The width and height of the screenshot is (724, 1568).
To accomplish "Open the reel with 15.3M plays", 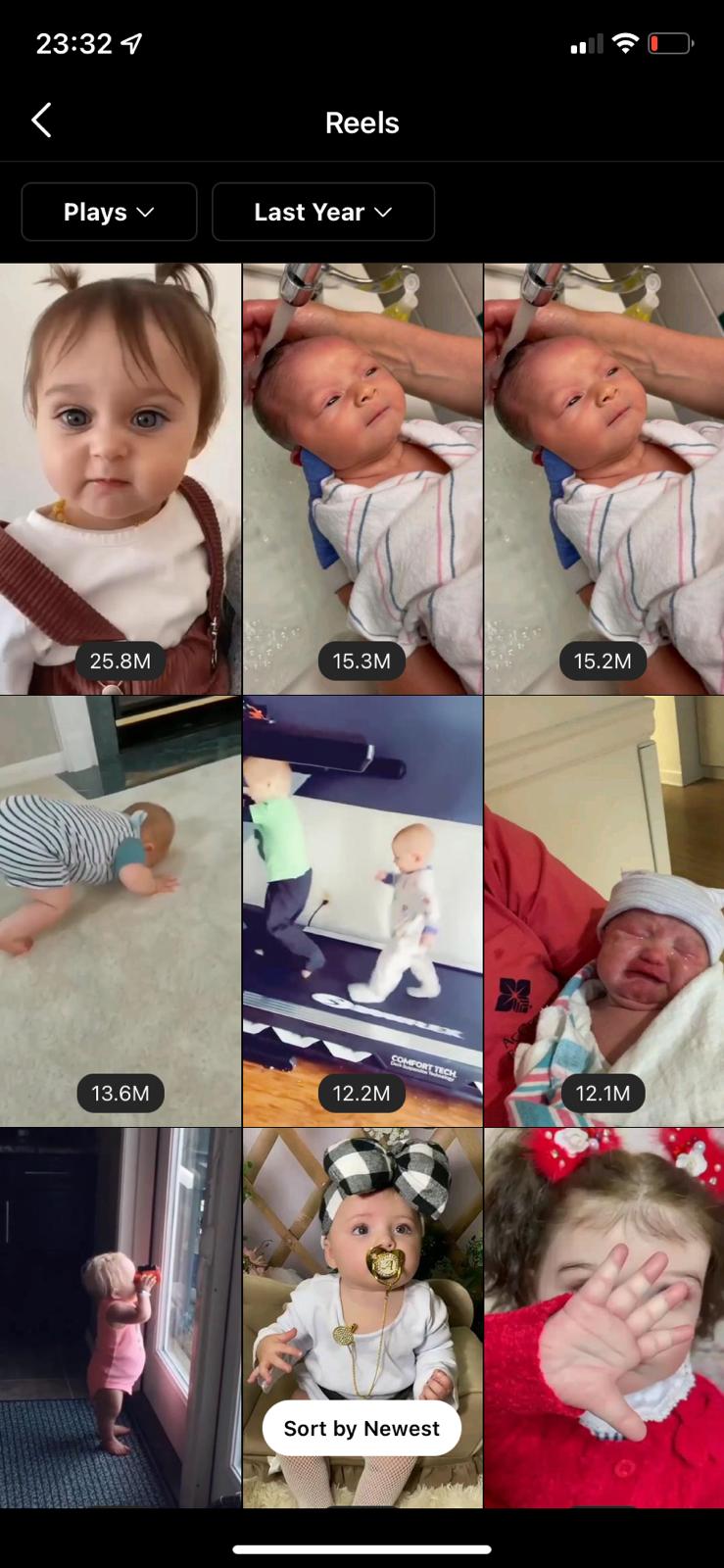I will click(362, 478).
